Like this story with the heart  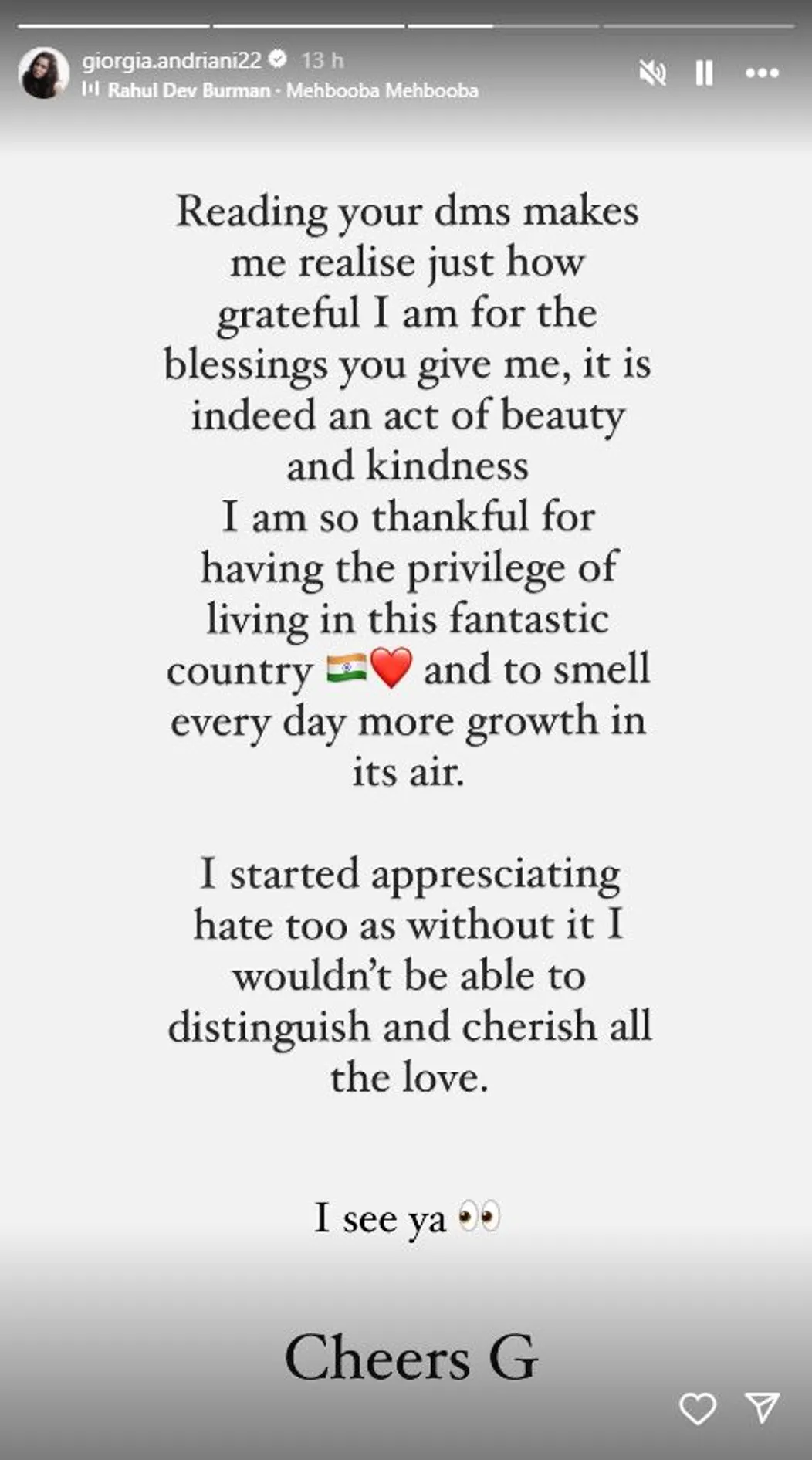tap(697, 1409)
